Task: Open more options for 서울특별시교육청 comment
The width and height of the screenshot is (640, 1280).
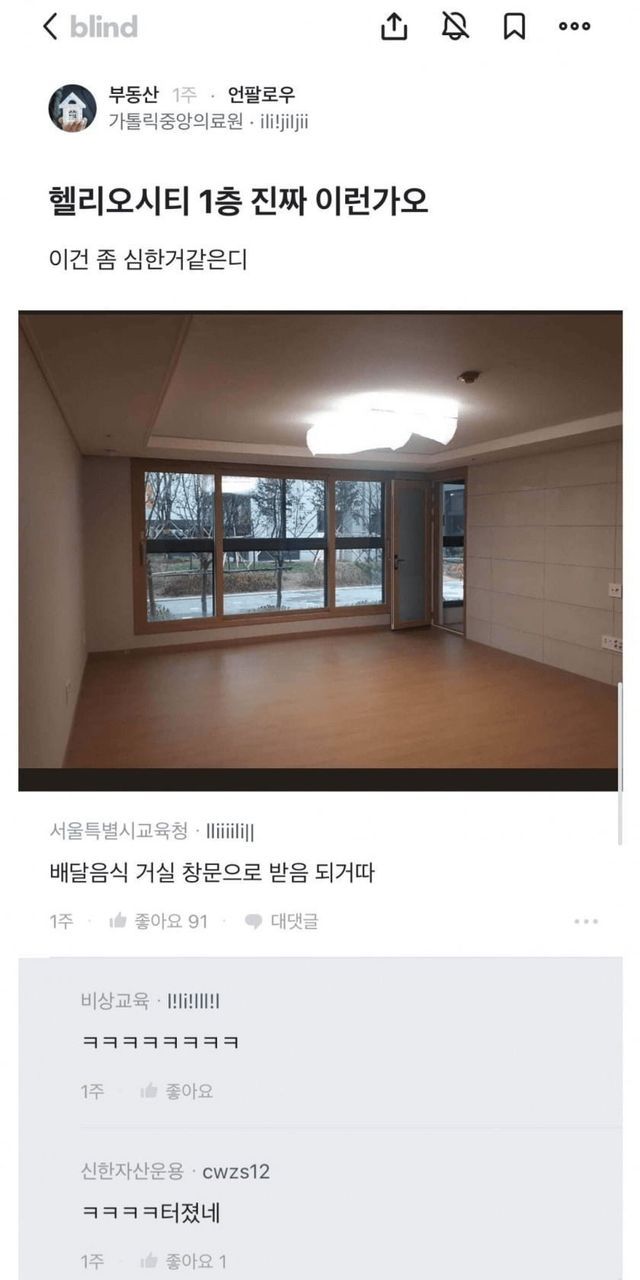Action: 586,921
